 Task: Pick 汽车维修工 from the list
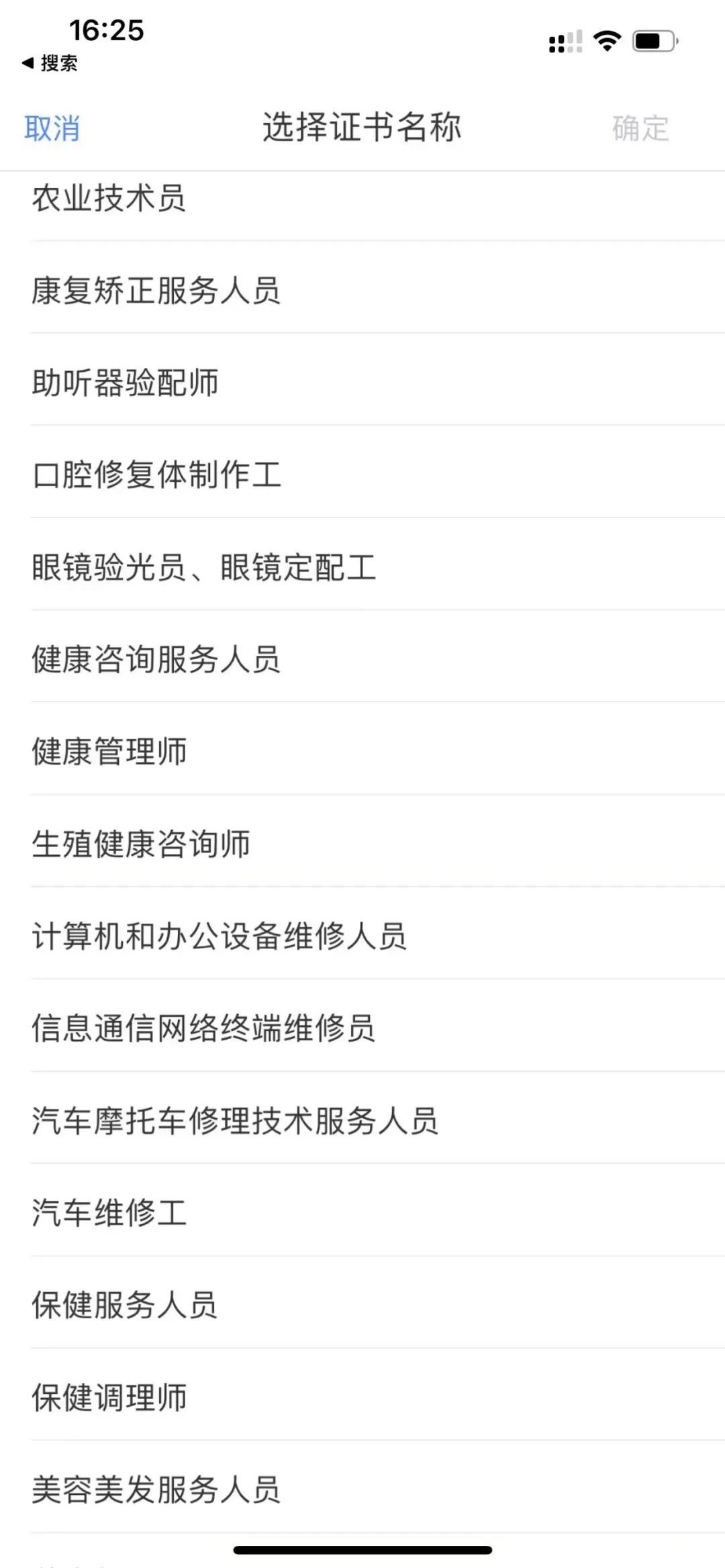[362, 1212]
